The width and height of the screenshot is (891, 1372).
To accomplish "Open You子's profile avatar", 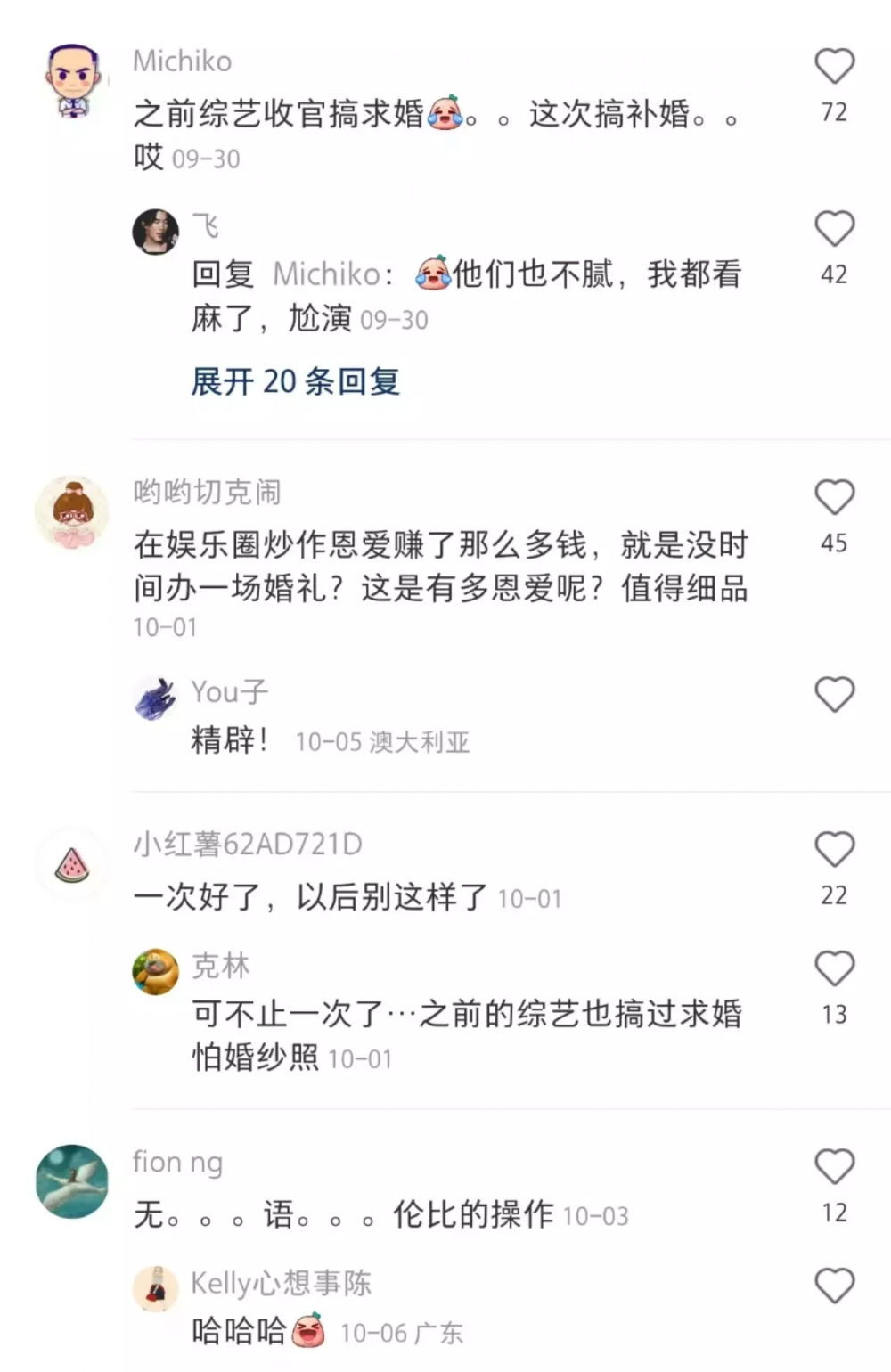I will click(x=155, y=698).
